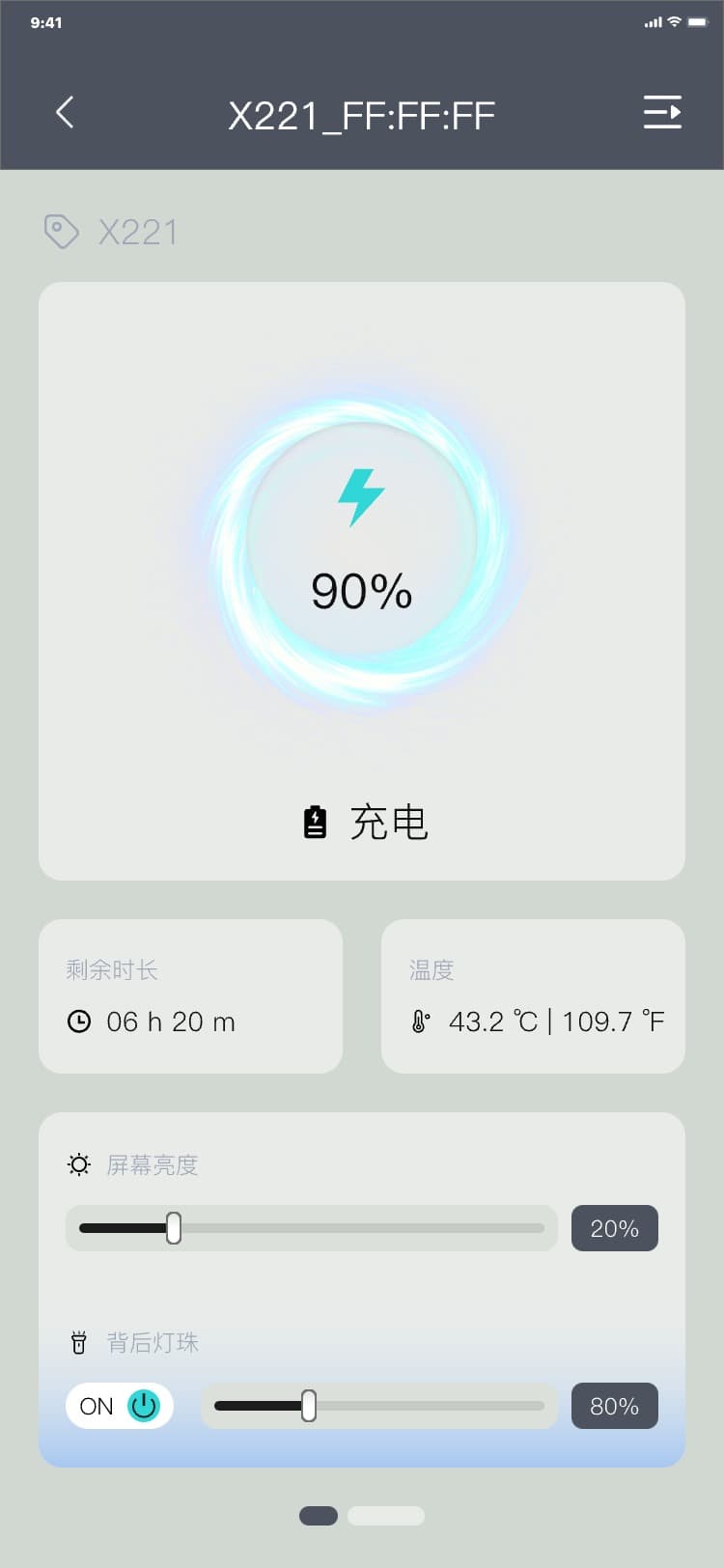This screenshot has height=1568, width=724.
Task: Tap the 背后灯珠 backlight intensity slider
Action: 378,1406
